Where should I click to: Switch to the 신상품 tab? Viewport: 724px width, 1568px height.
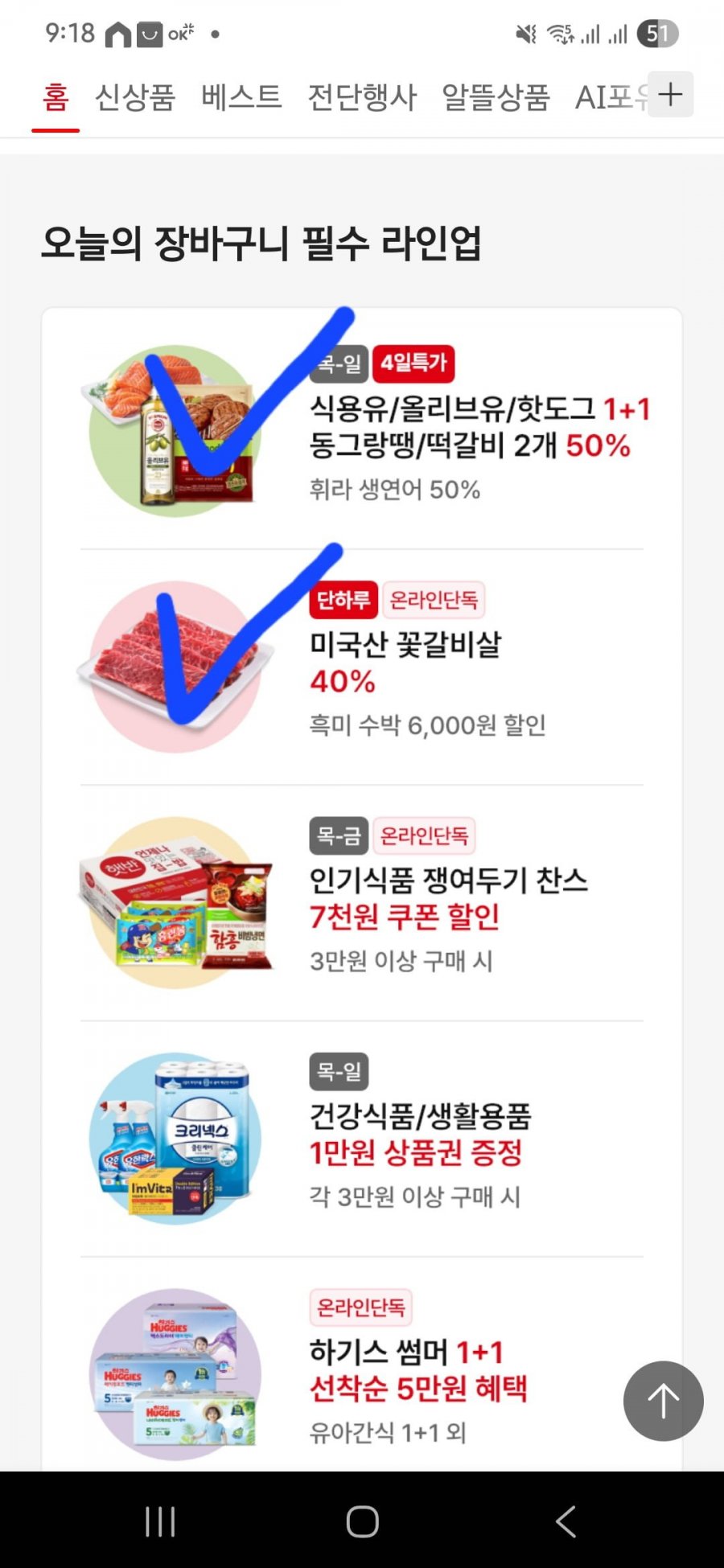click(x=135, y=97)
